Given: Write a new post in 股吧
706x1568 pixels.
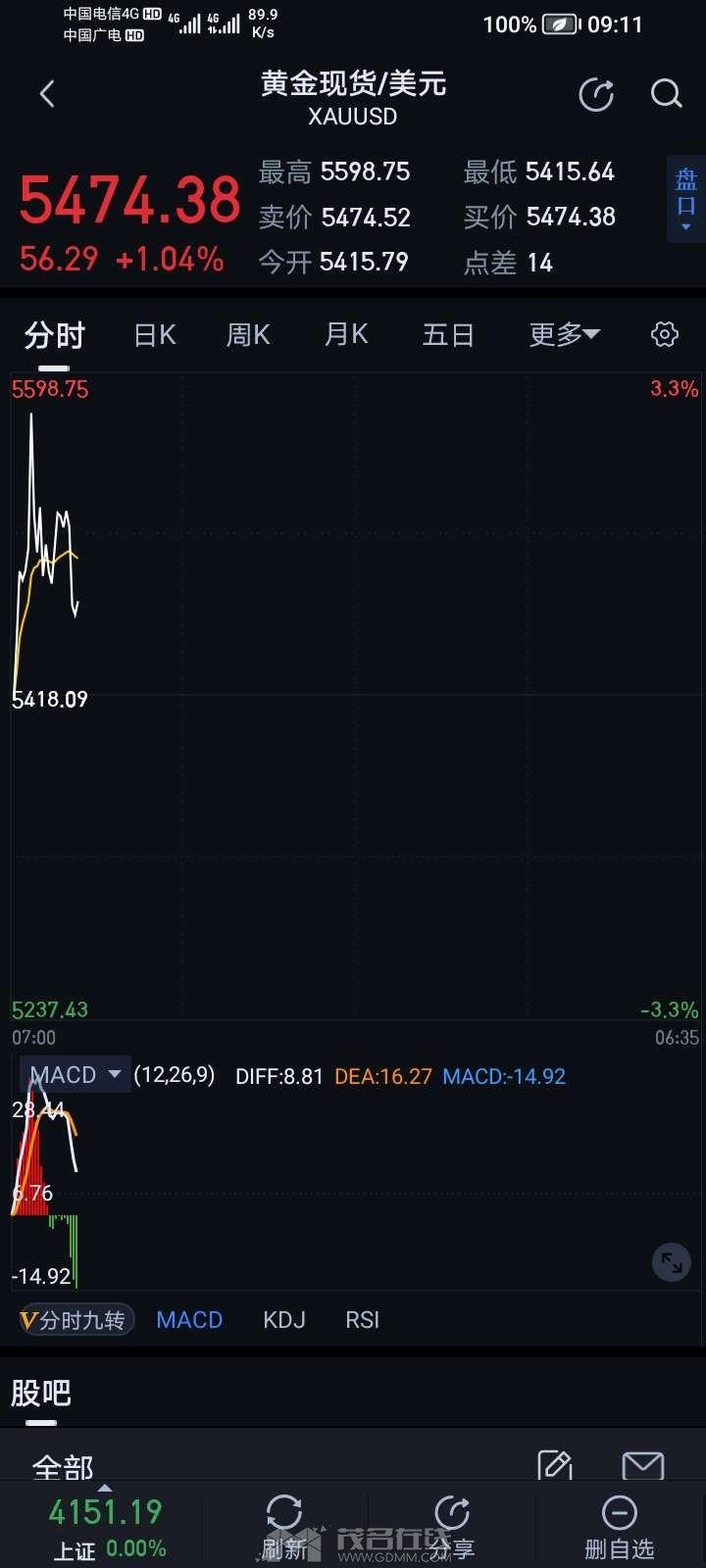Looking at the screenshot, I should (x=555, y=1465).
